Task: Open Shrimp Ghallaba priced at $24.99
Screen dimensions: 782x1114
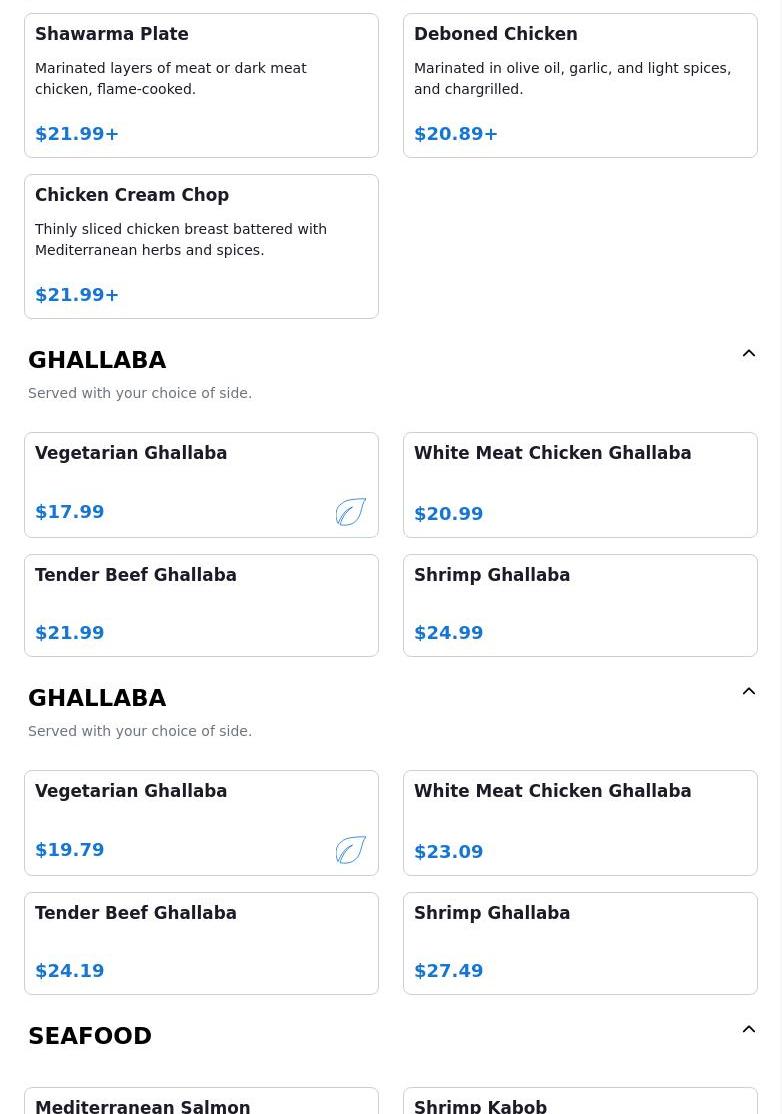Action: [580, 605]
